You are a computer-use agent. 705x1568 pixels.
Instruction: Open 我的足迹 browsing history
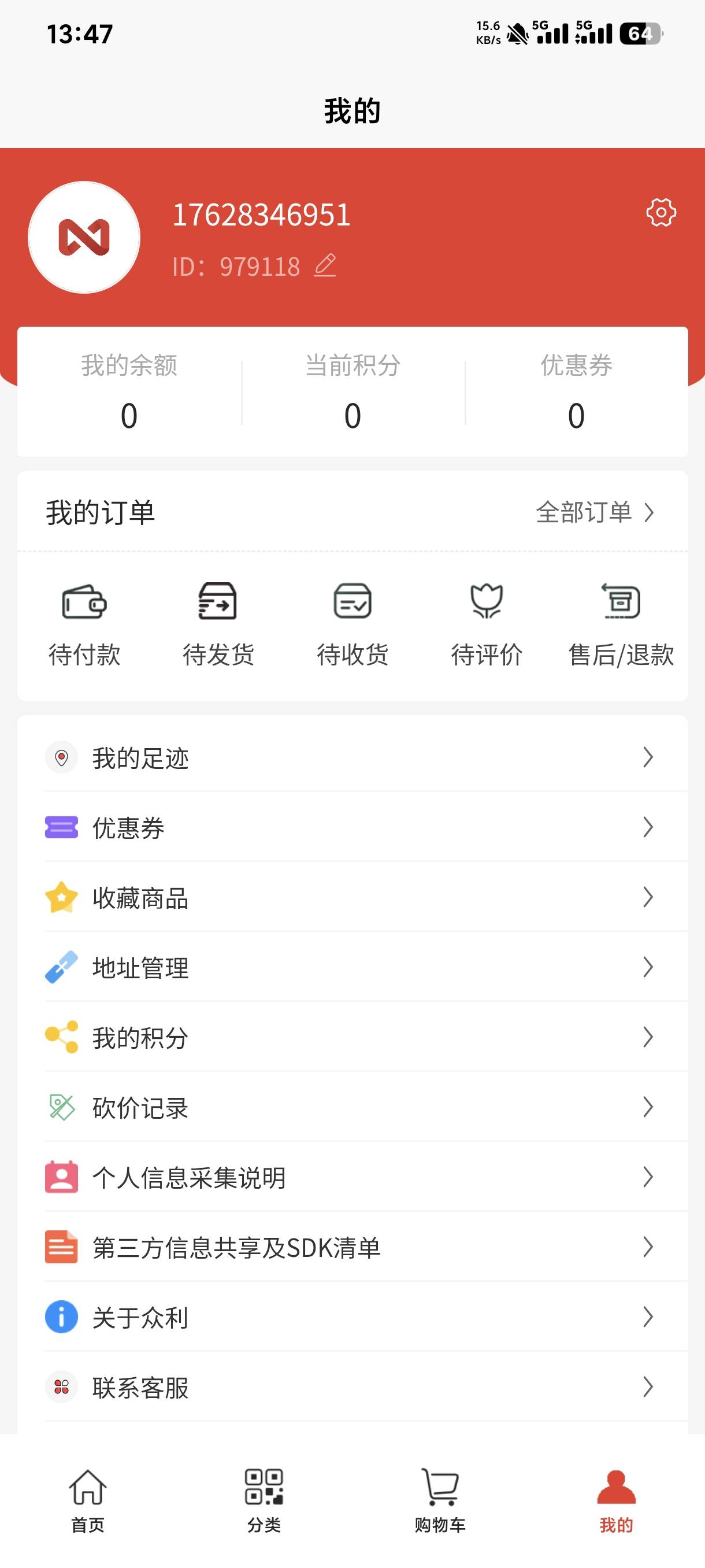point(352,758)
